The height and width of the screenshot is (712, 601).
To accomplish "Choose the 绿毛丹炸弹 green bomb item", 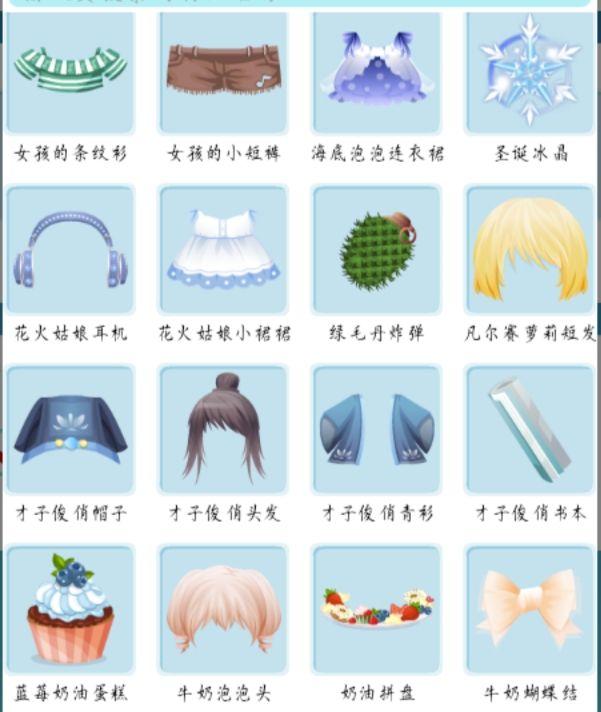I will point(376,249).
